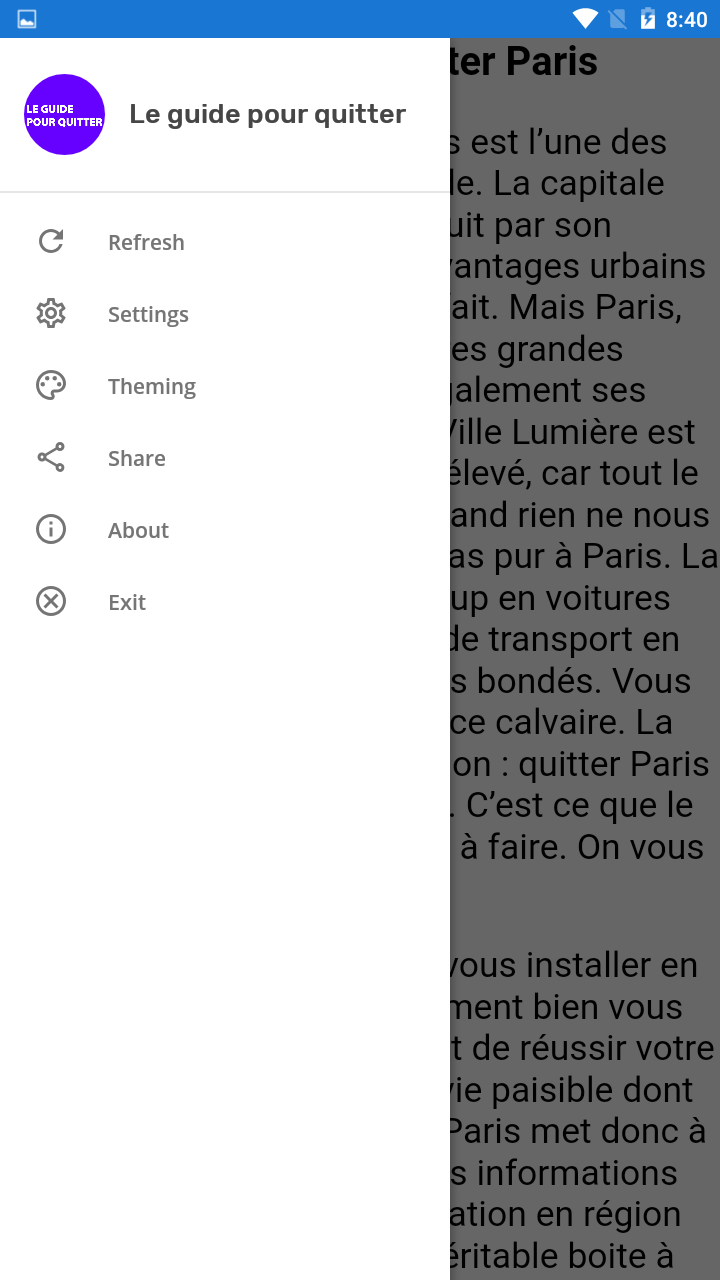Tap the picture icon in the status bar
The image size is (720, 1280).
(x=26, y=17)
